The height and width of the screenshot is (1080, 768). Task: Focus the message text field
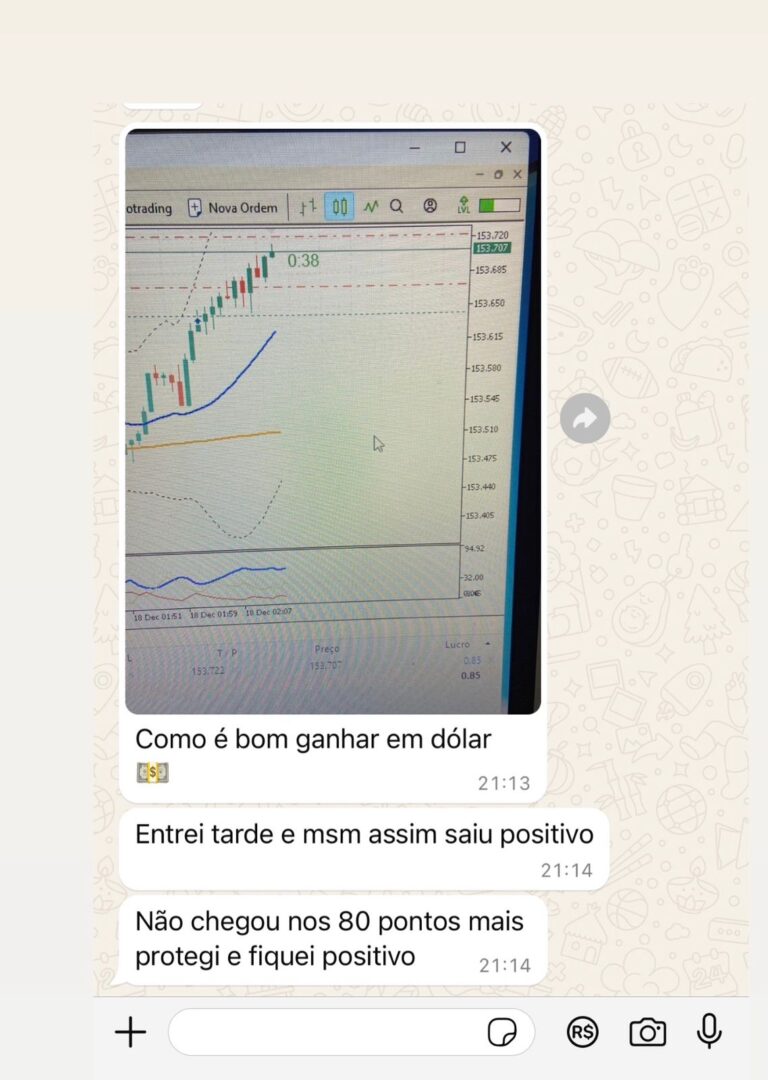[x=325, y=1032]
